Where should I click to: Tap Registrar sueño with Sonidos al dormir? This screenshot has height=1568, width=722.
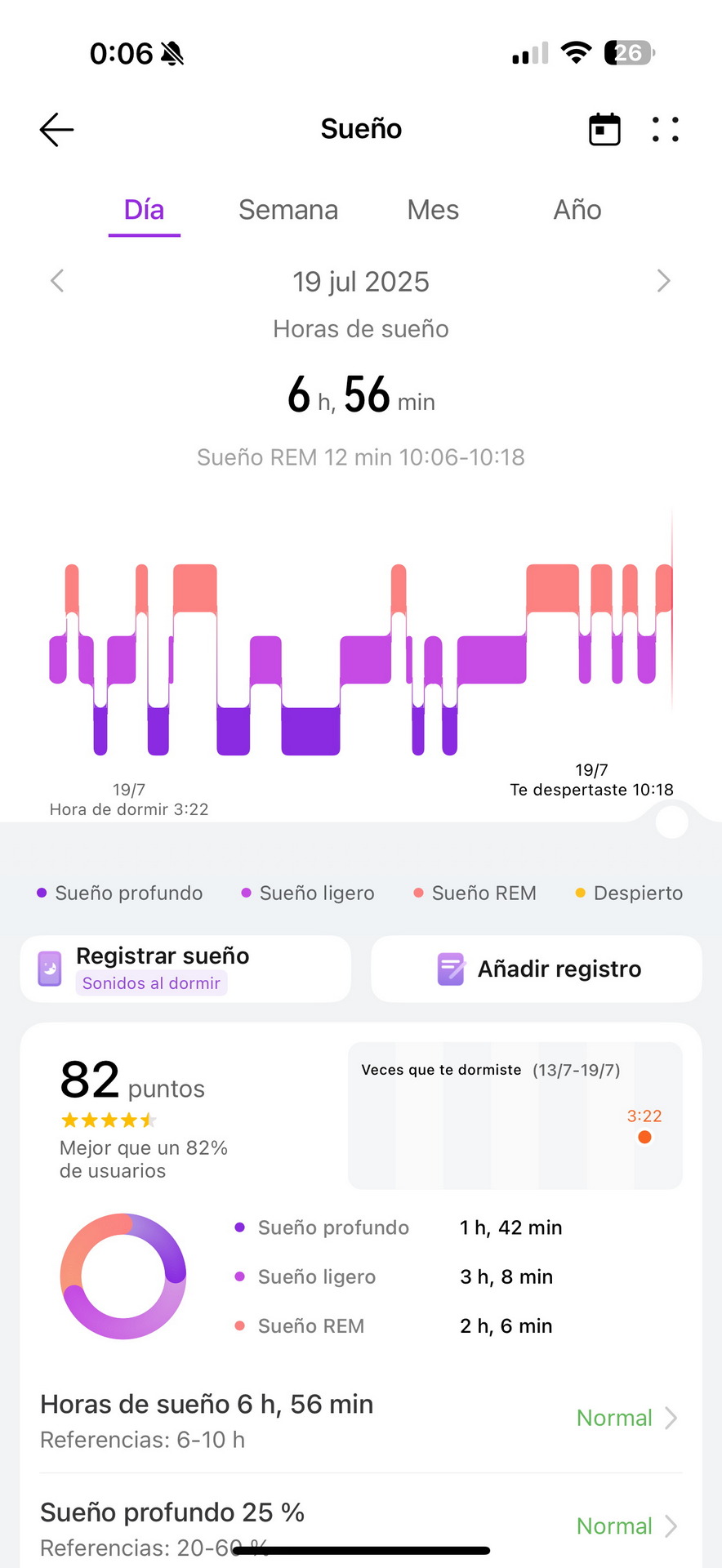point(185,969)
